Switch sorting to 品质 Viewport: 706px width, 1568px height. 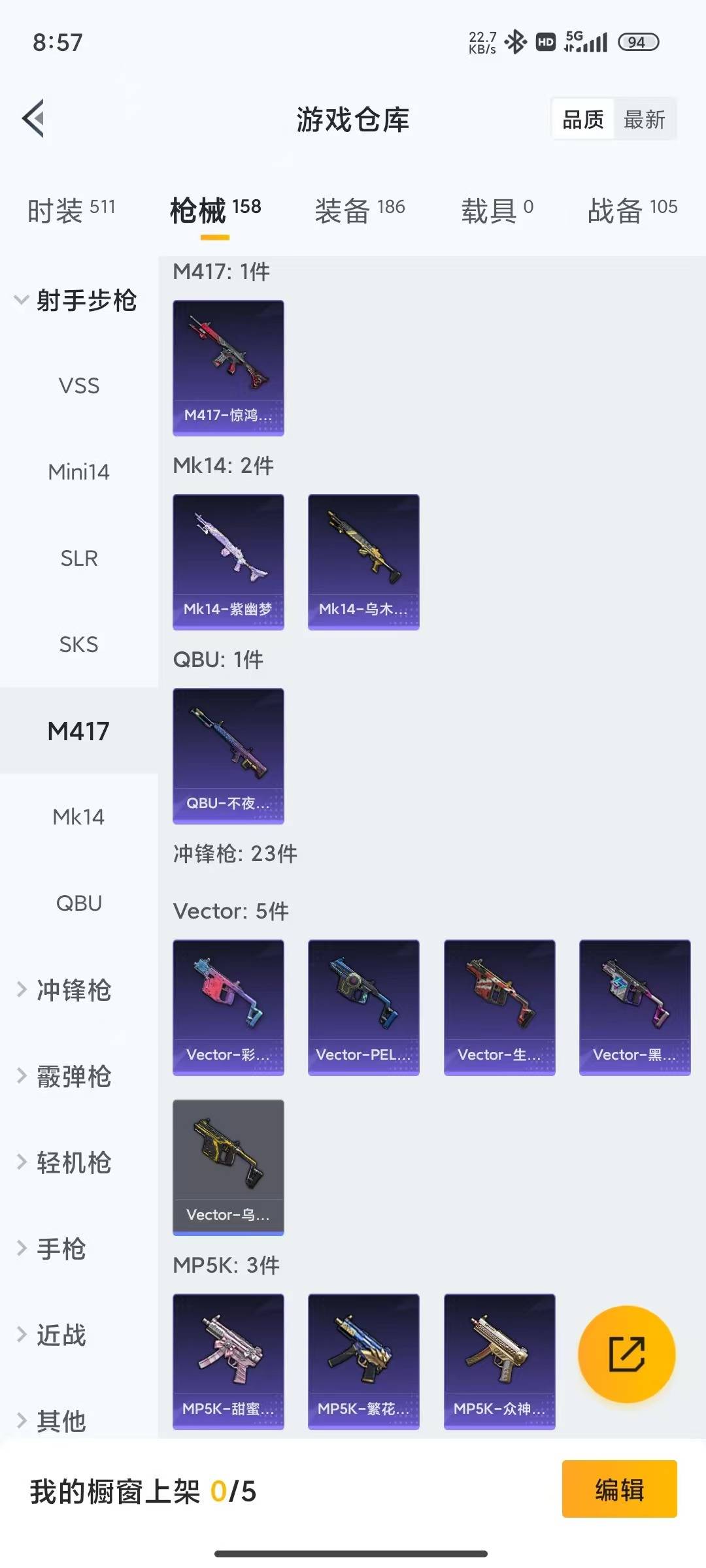pyautogui.click(x=582, y=118)
